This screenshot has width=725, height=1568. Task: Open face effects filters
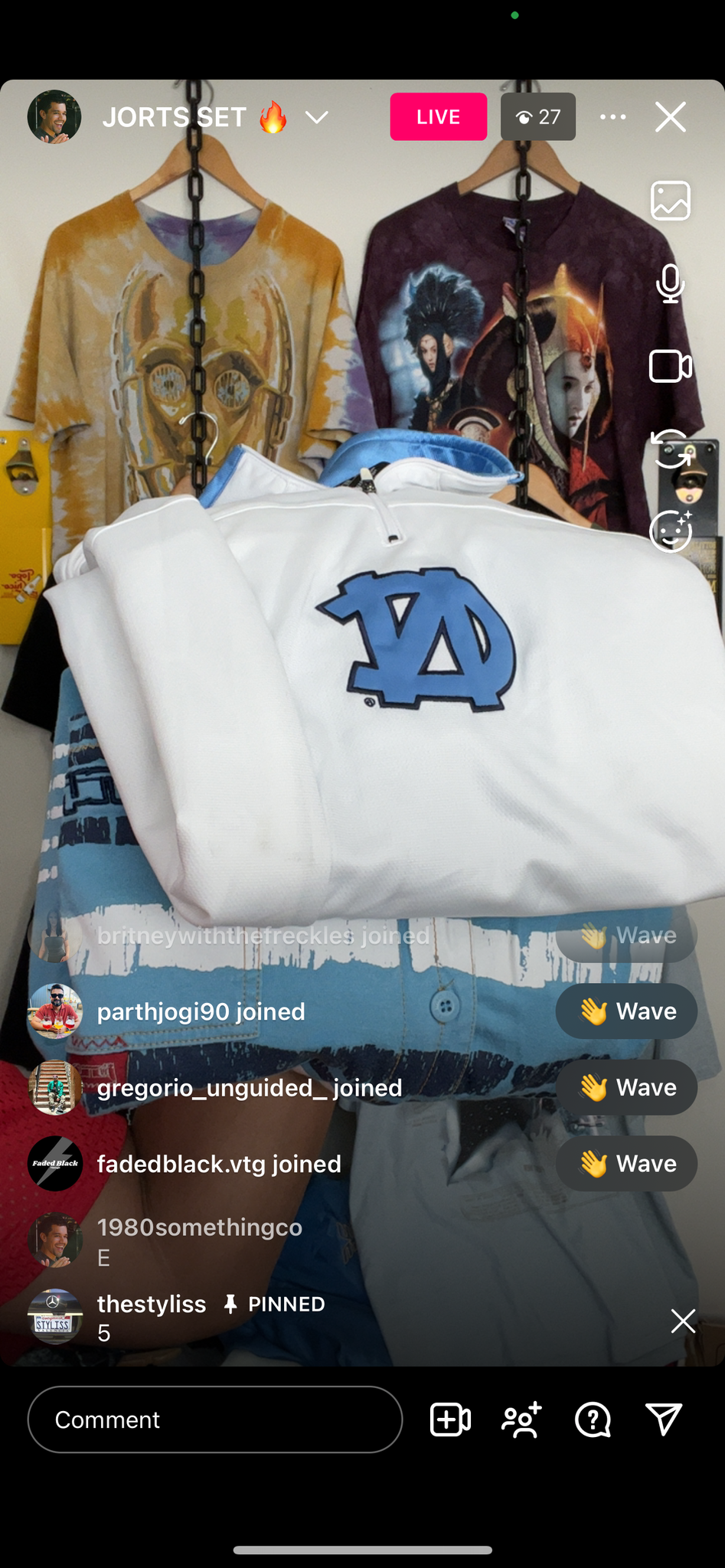click(x=671, y=531)
